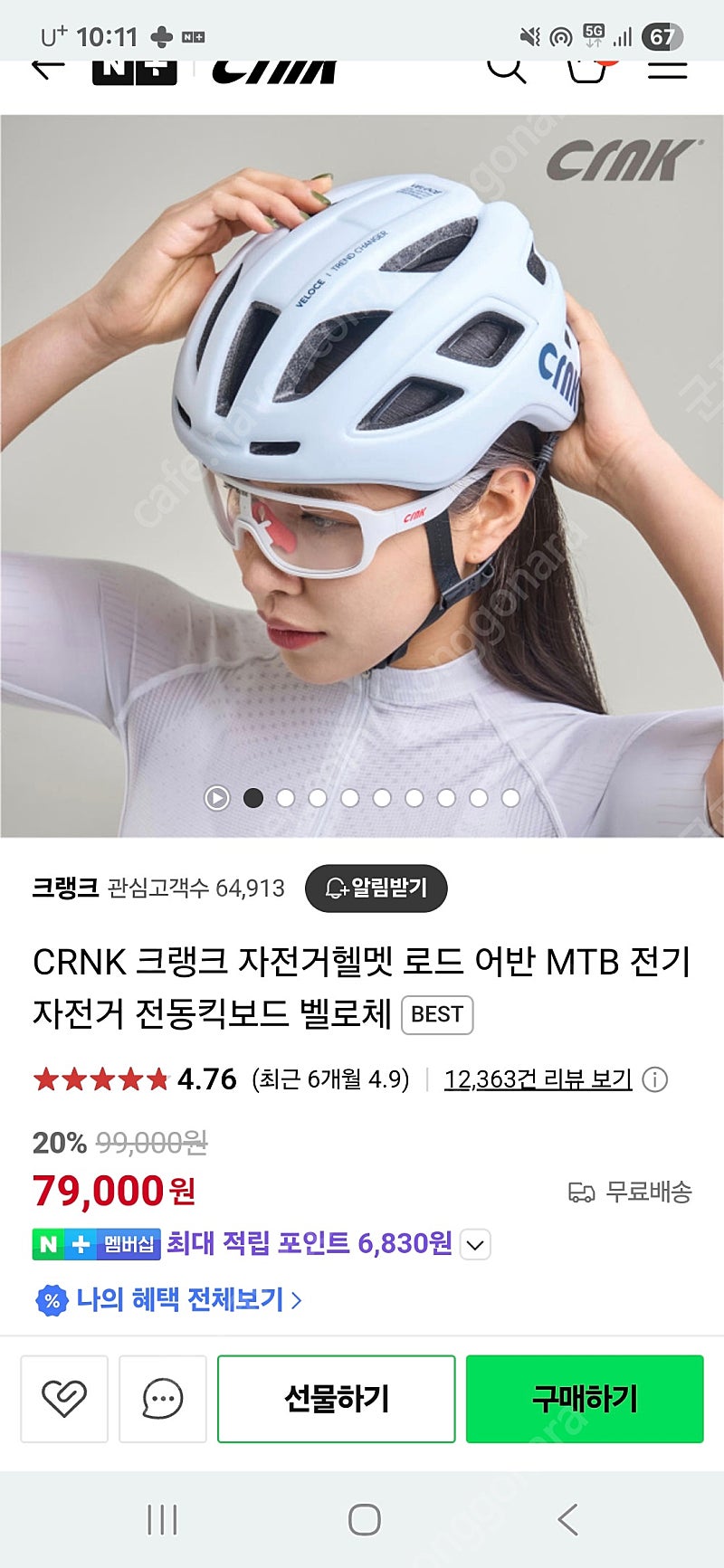Viewport: 724px width, 1568px height.
Task: Open the 12,363건 리뷰 보기 link
Action: 538,1079
